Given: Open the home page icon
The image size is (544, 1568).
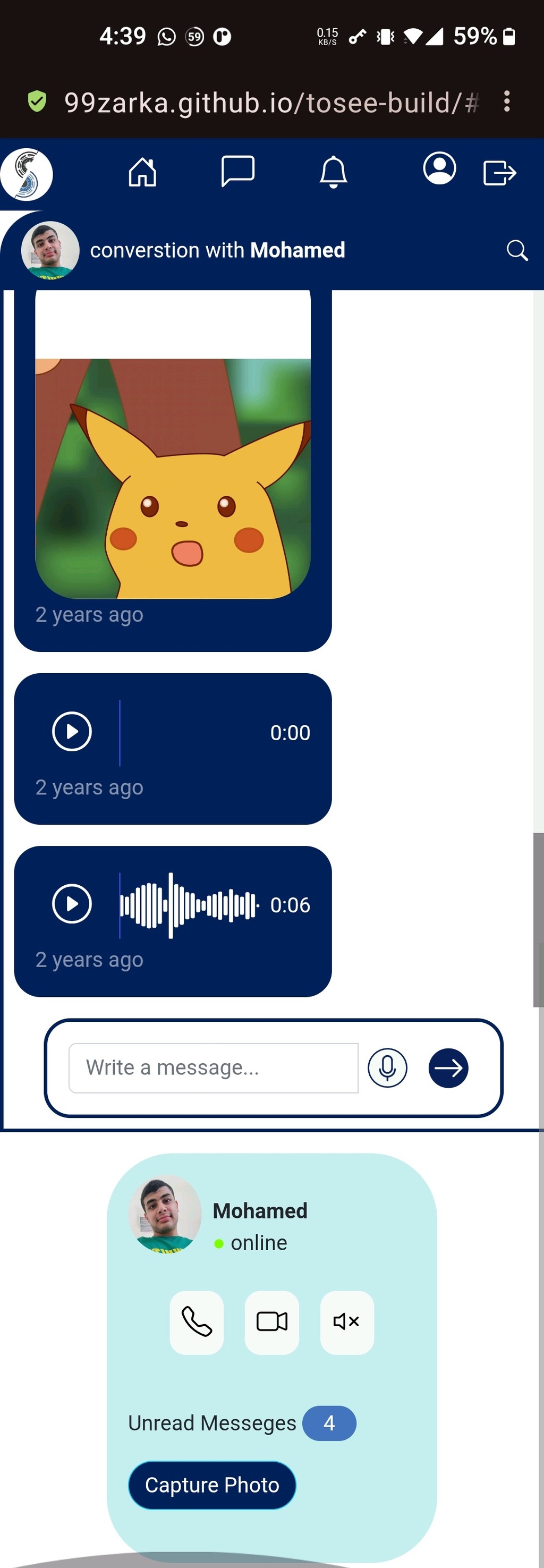Looking at the screenshot, I should pyautogui.click(x=142, y=172).
